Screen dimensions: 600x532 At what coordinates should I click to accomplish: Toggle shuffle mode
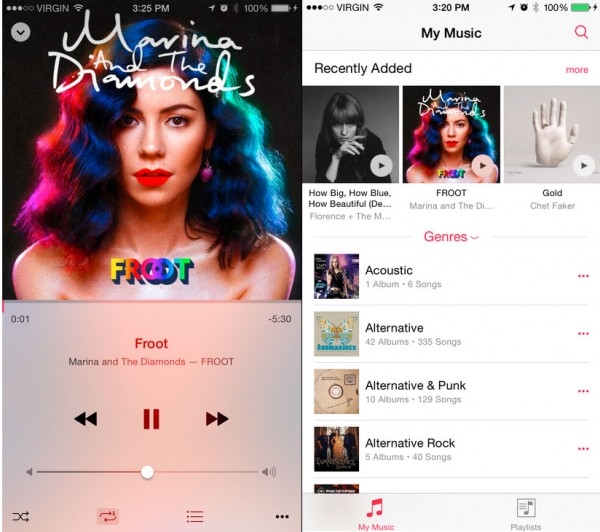point(21,516)
